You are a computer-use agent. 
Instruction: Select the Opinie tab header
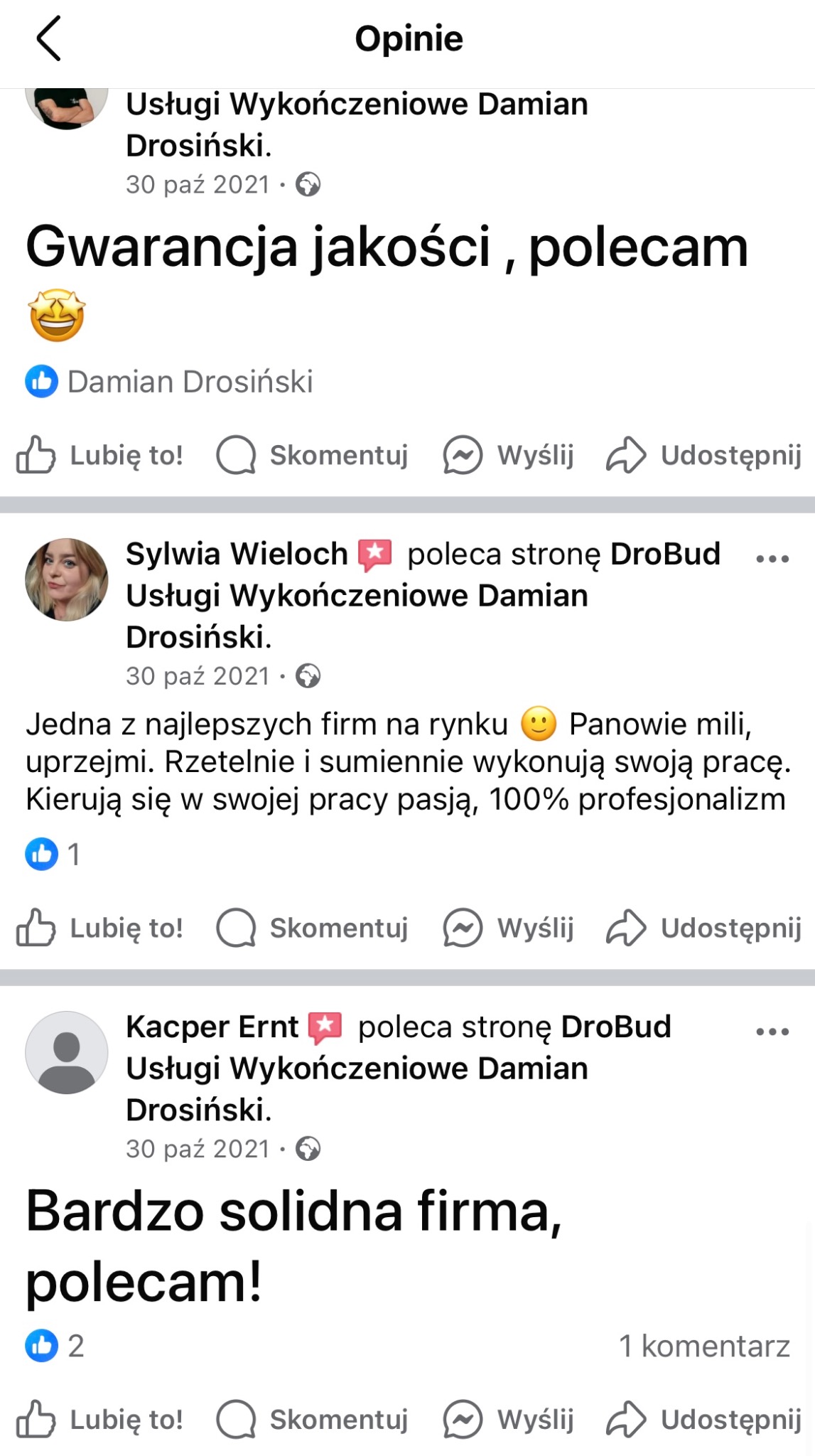coord(407,39)
